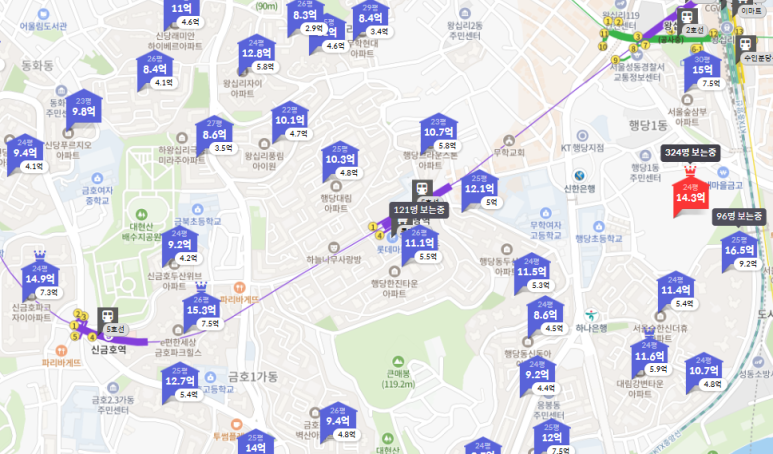This screenshot has height=454, width=773.
Task: Choose the 10.3억 marker above 행당대림
Action: tap(341, 159)
